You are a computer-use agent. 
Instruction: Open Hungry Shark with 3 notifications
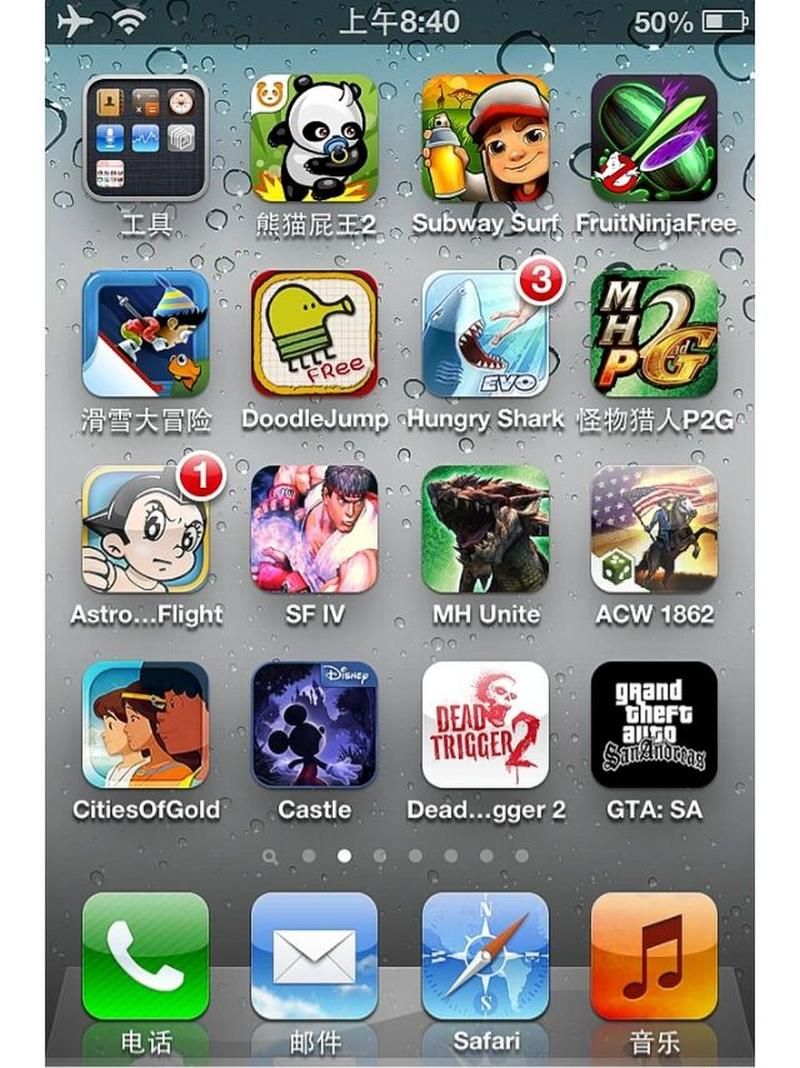[x=485, y=333]
